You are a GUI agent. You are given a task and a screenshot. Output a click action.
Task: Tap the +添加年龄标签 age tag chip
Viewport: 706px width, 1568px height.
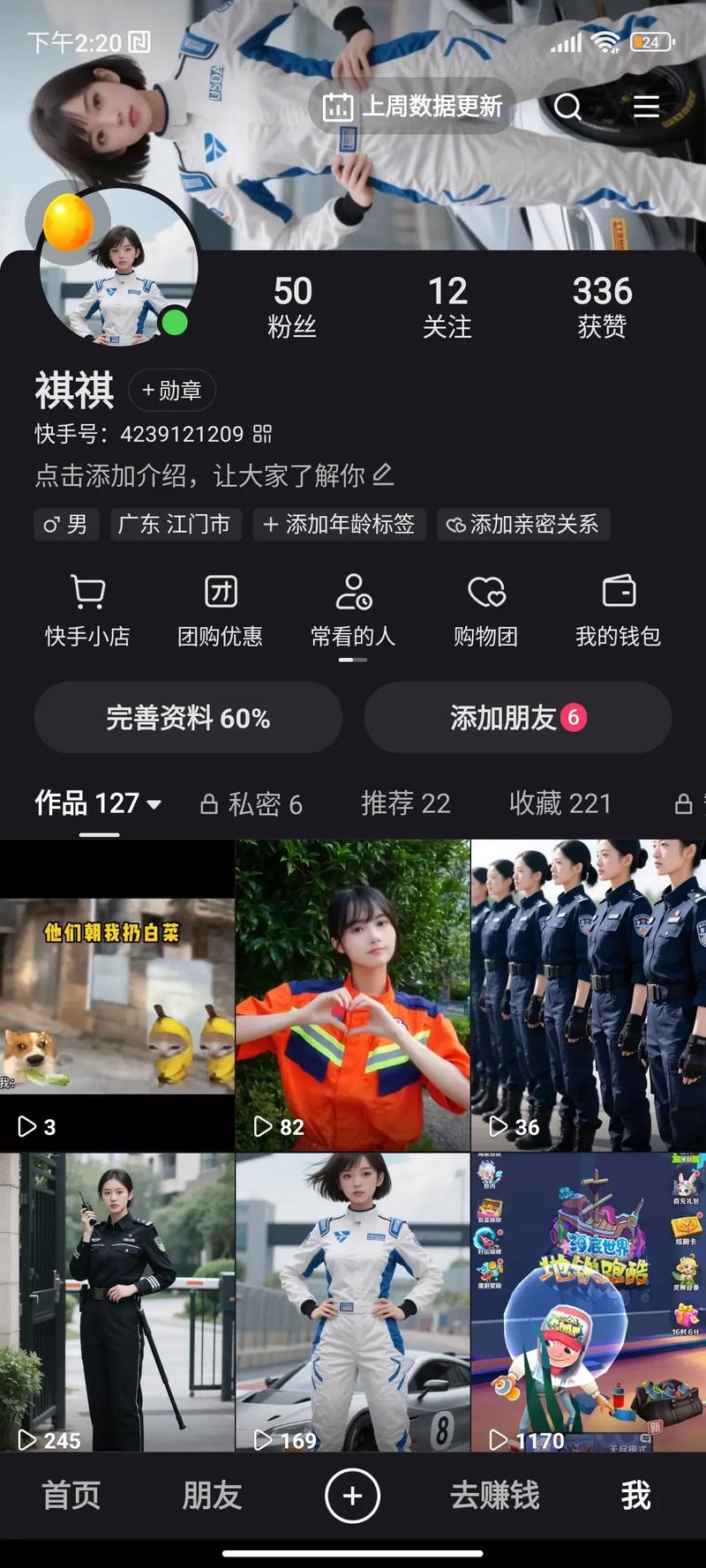click(338, 525)
